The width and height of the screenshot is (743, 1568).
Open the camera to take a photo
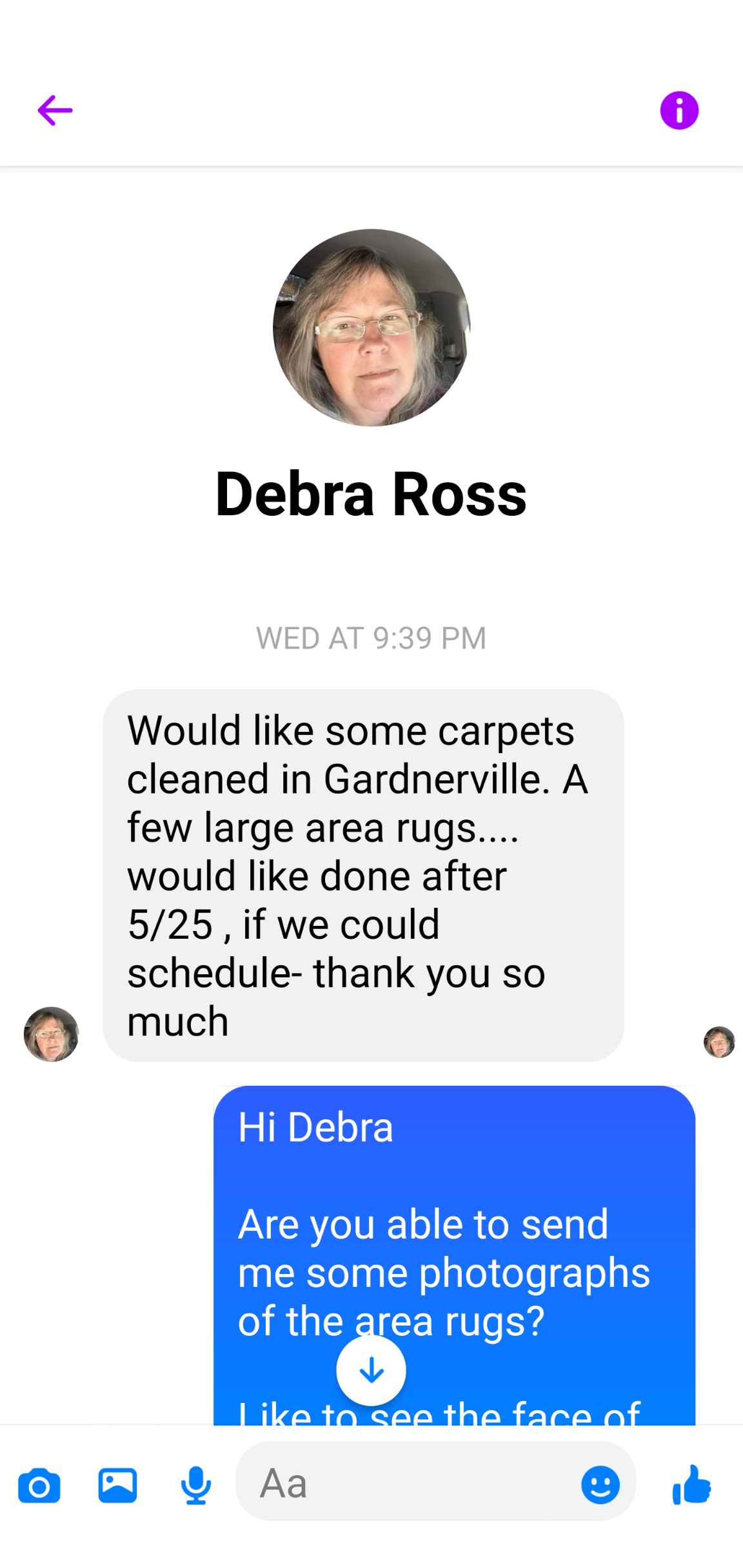point(39,1485)
